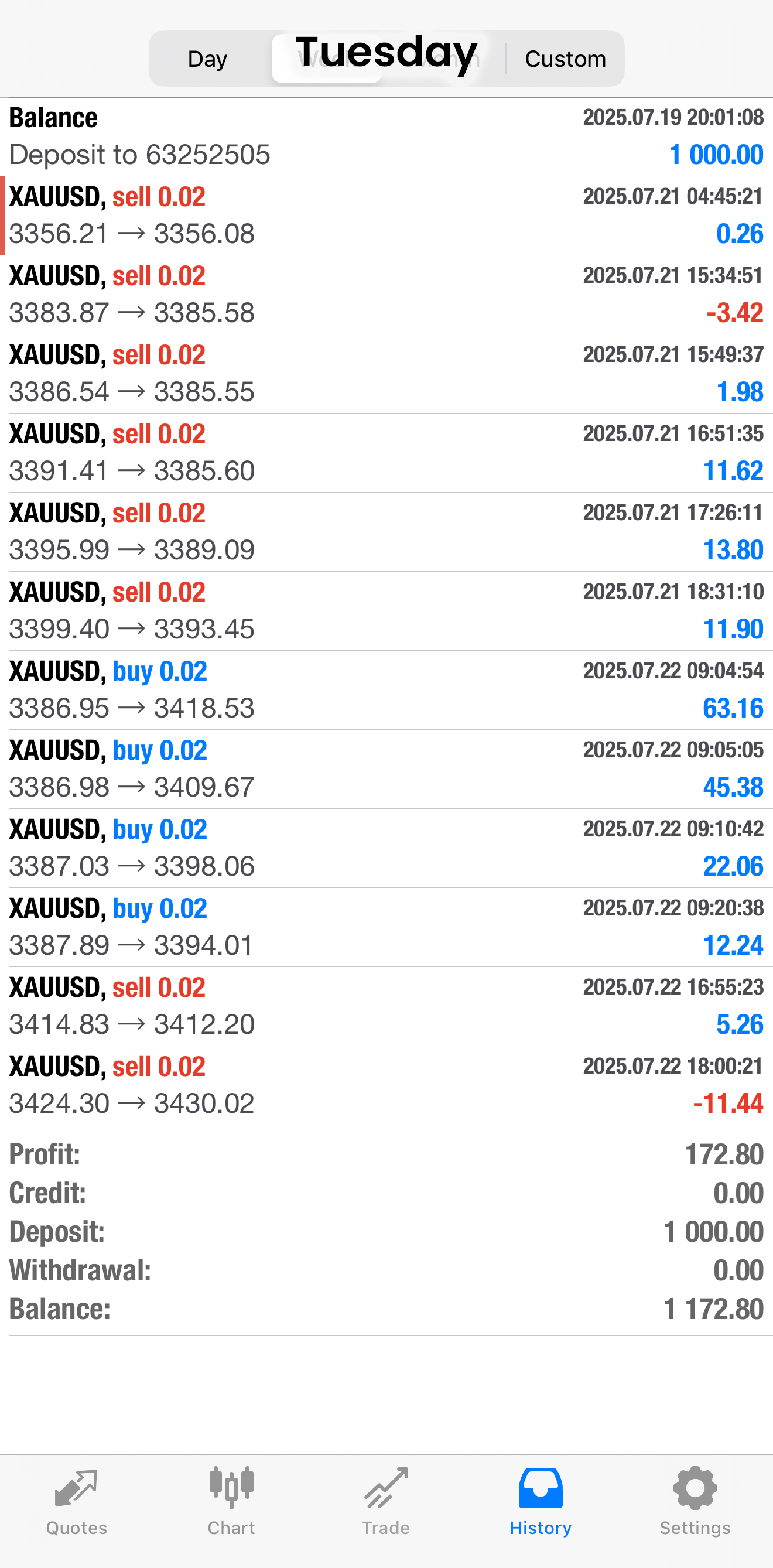773x1568 pixels.
Task: Open the sell trade with -11.44 loss
Action: click(x=386, y=1085)
